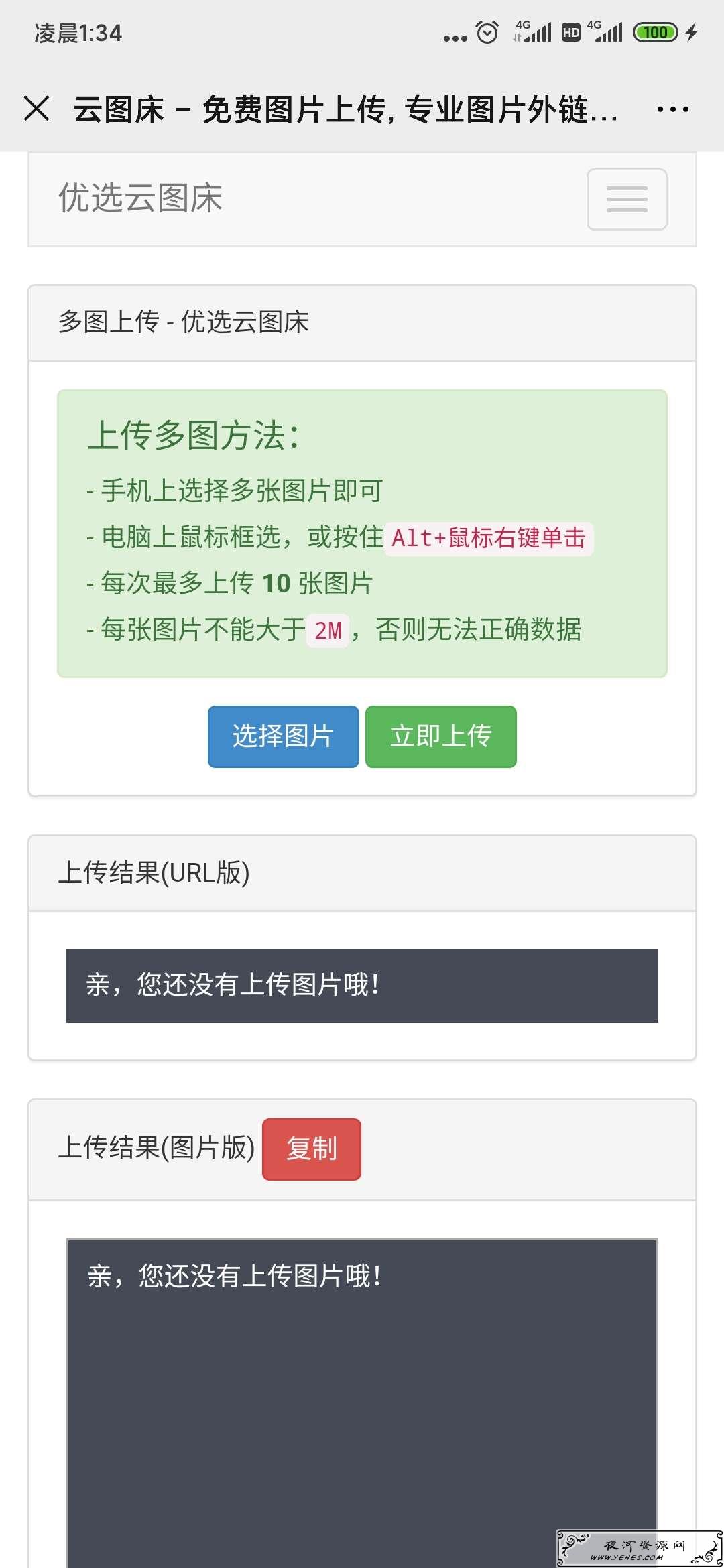Screen dimensions: 724x1568
Task: Open the 优选云图床 site title link
Action: click(x=140, y=198)
